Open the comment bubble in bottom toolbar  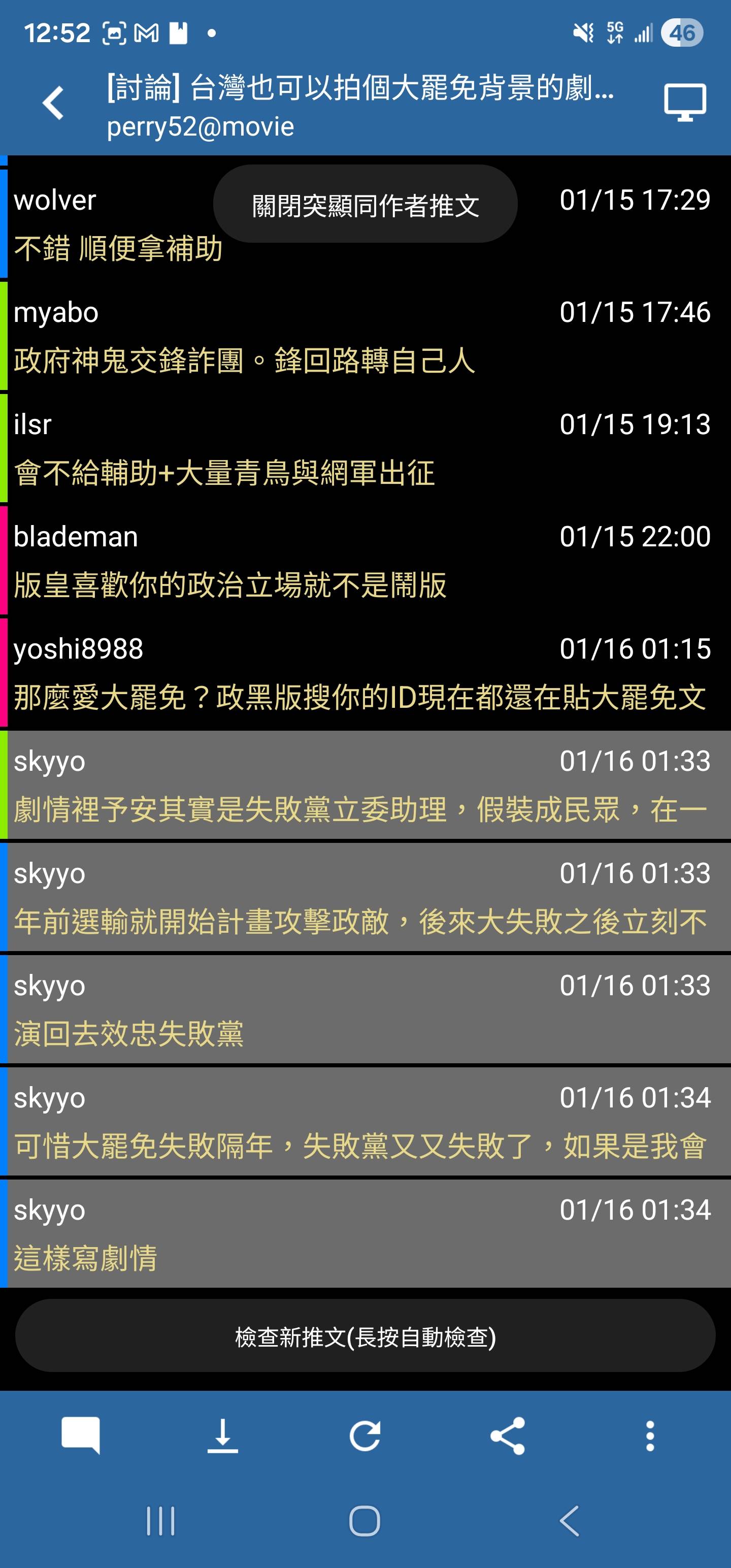80,1435
